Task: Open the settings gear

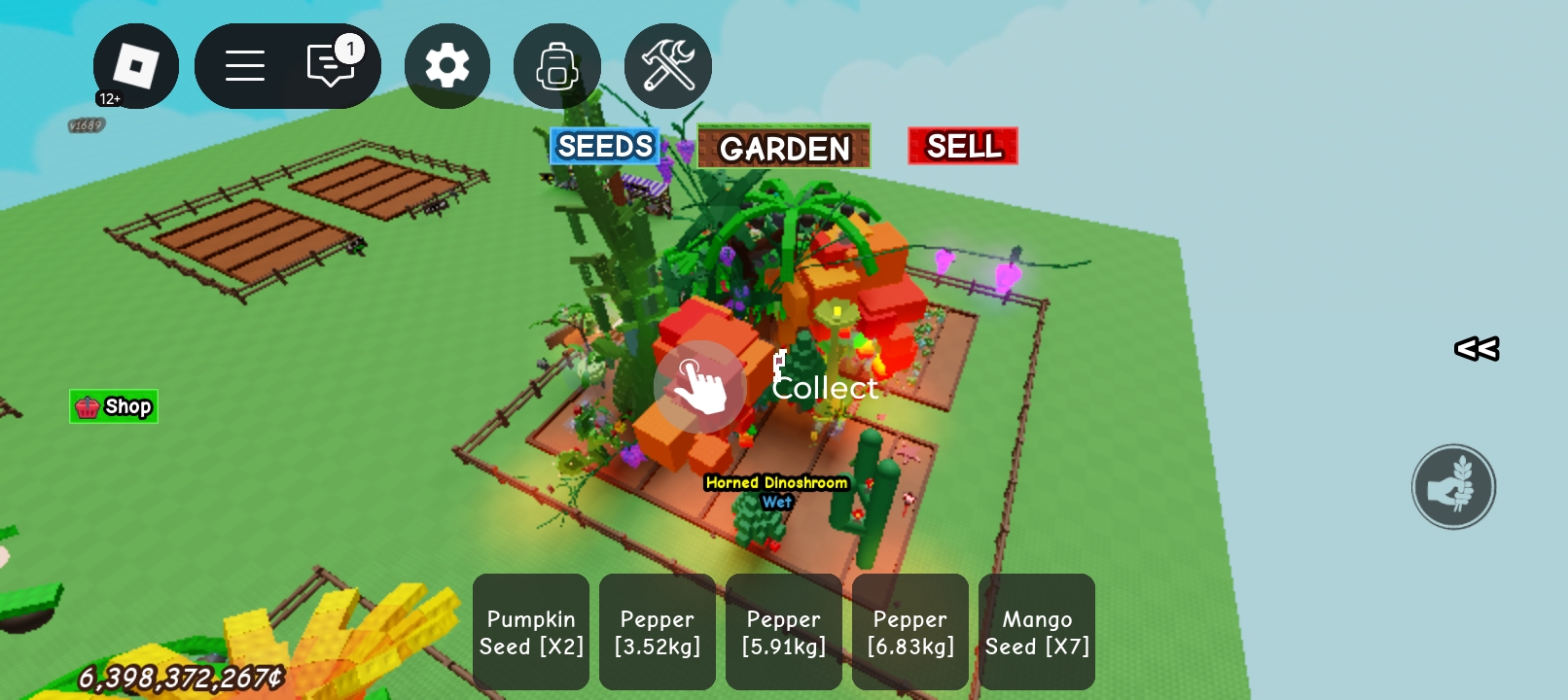Action: point(447,66)
